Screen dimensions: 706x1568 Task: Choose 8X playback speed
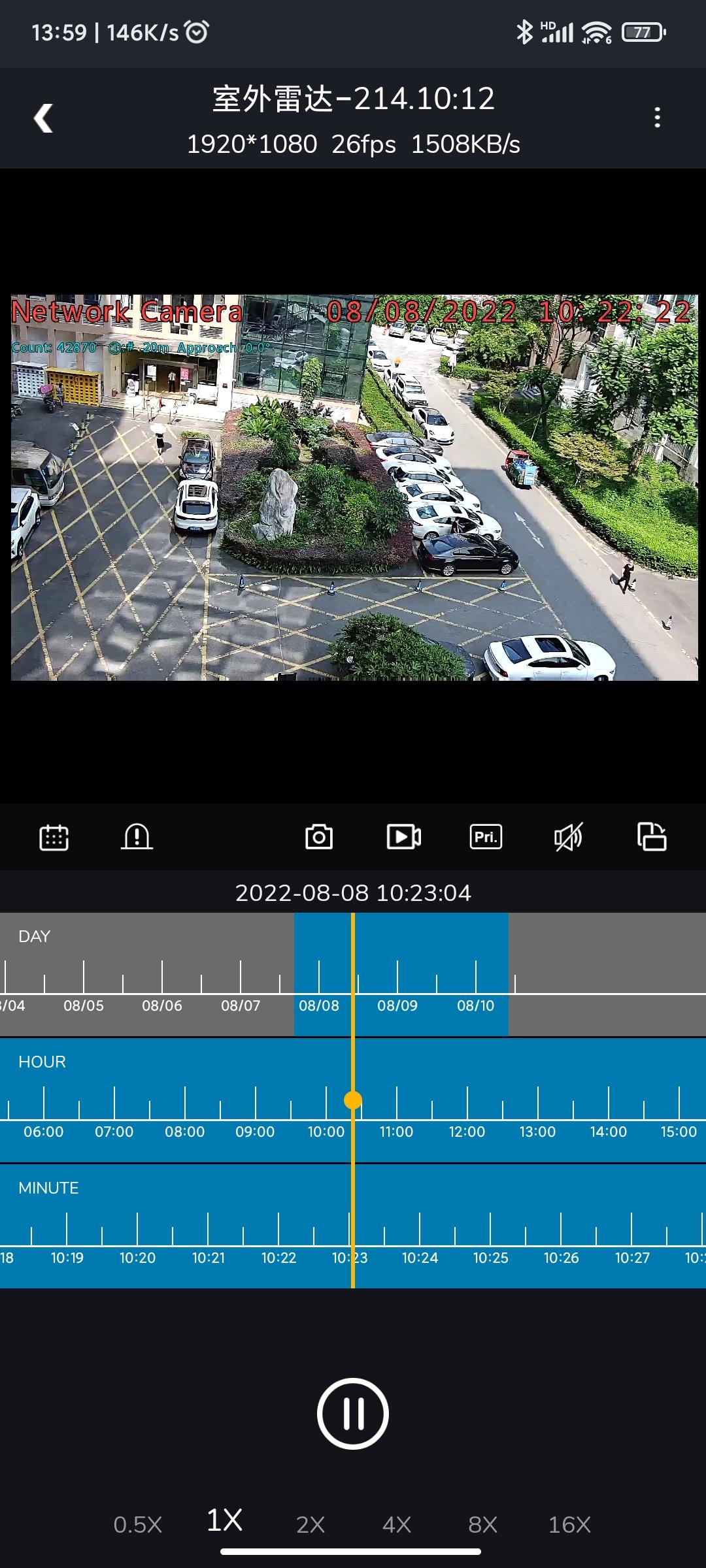point(483,1524)
